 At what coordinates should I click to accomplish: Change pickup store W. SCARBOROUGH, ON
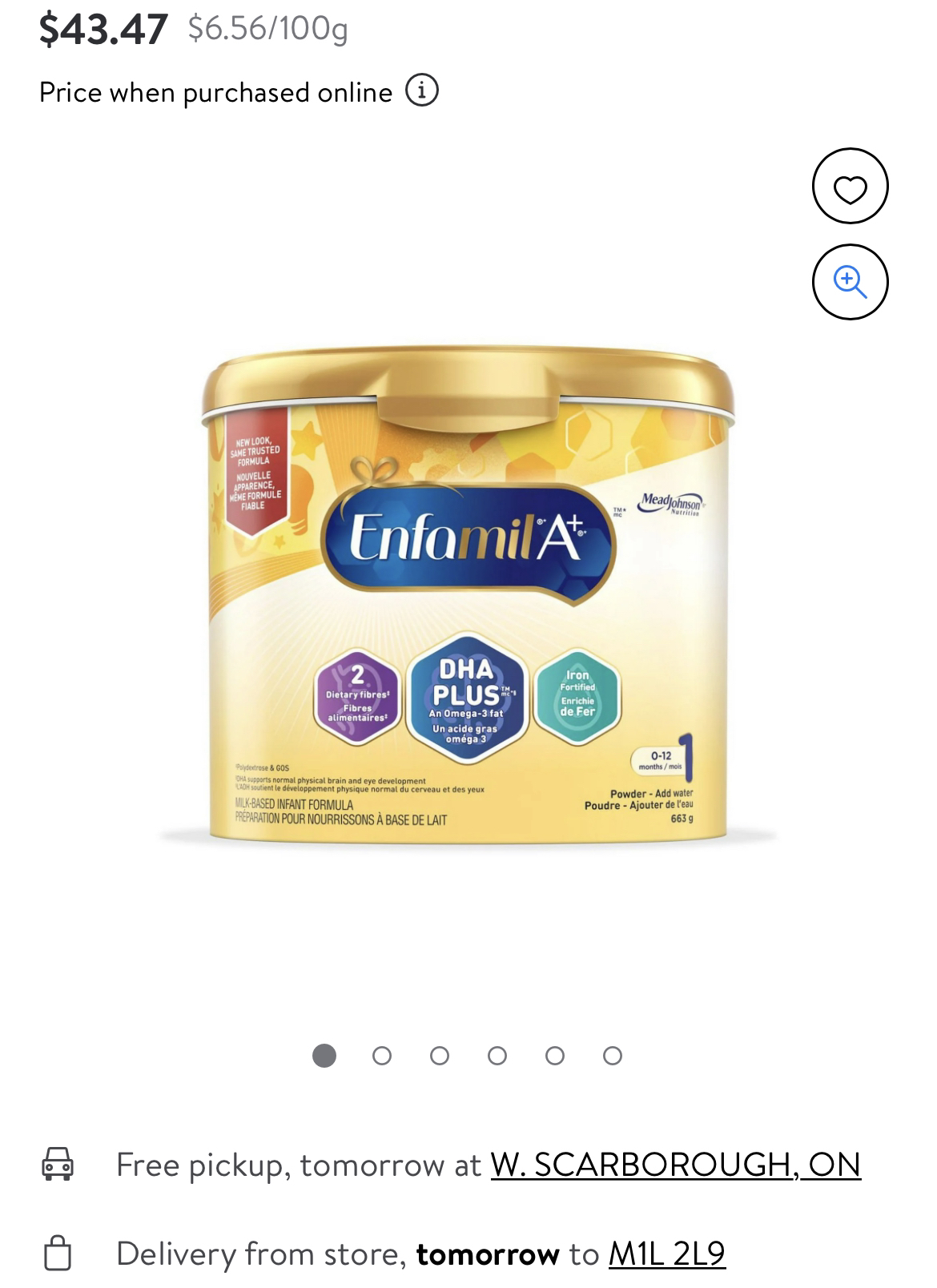(675, 1164)
